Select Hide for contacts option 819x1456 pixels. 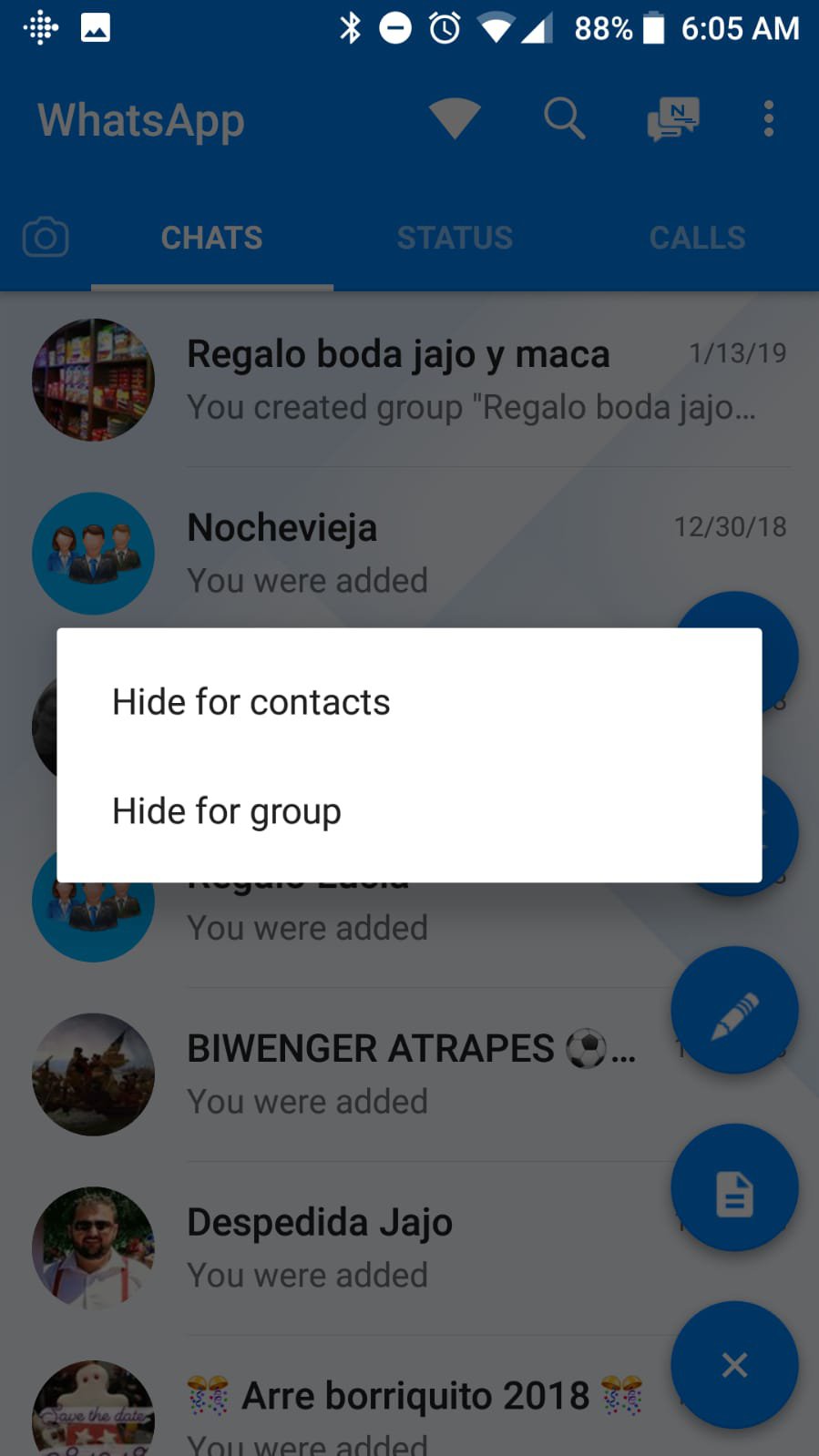point(251,702)
